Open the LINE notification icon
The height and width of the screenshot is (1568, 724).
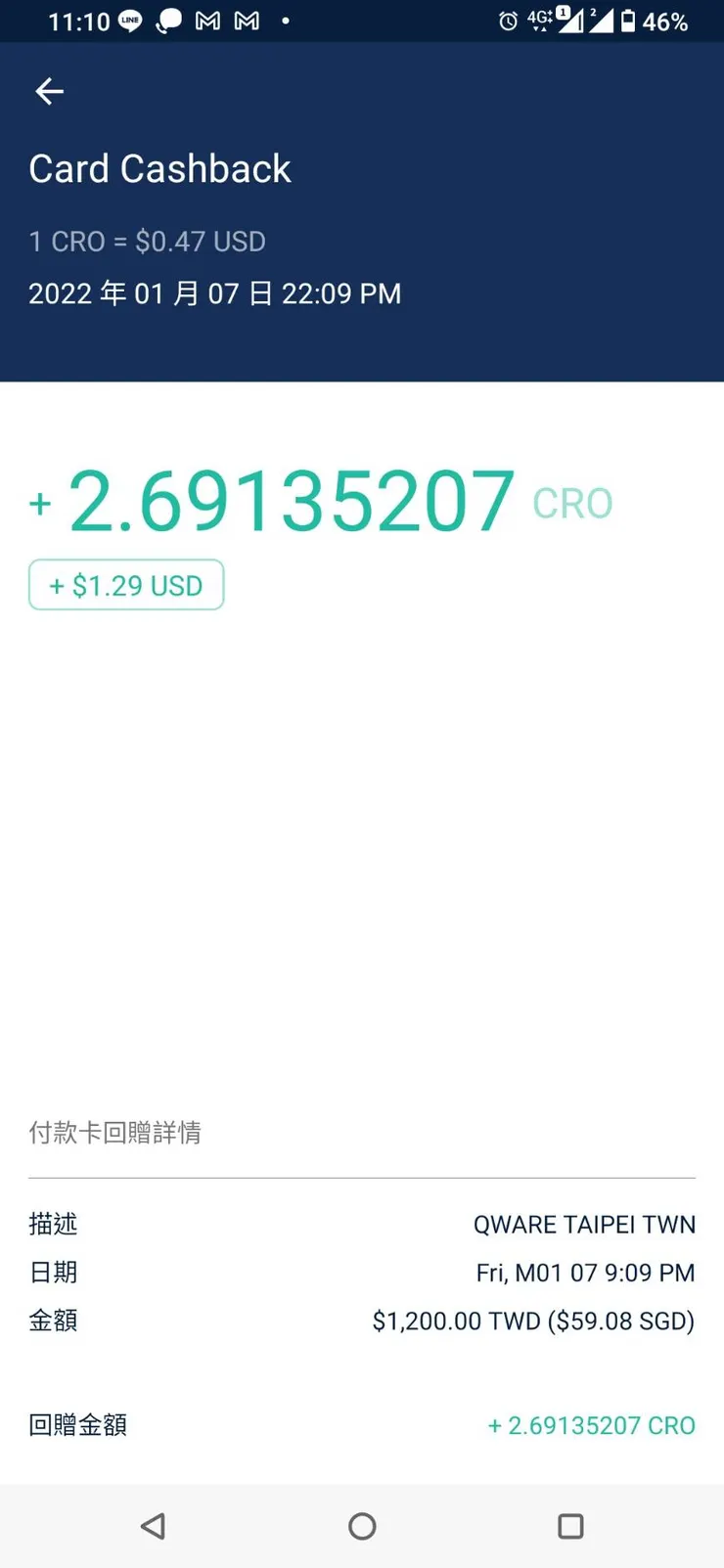click(130, 20)
